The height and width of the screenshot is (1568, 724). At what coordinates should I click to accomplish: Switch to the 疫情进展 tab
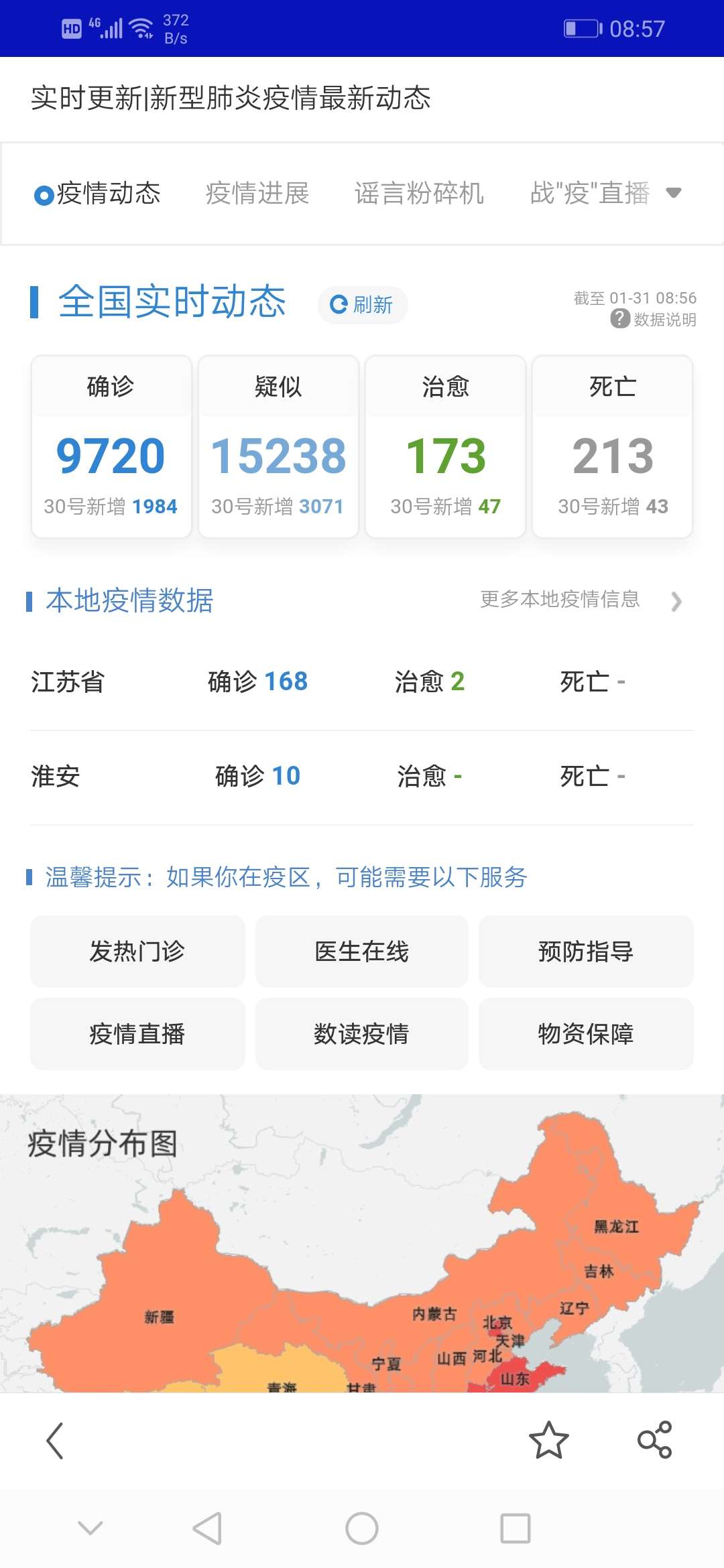coord(257,194)
